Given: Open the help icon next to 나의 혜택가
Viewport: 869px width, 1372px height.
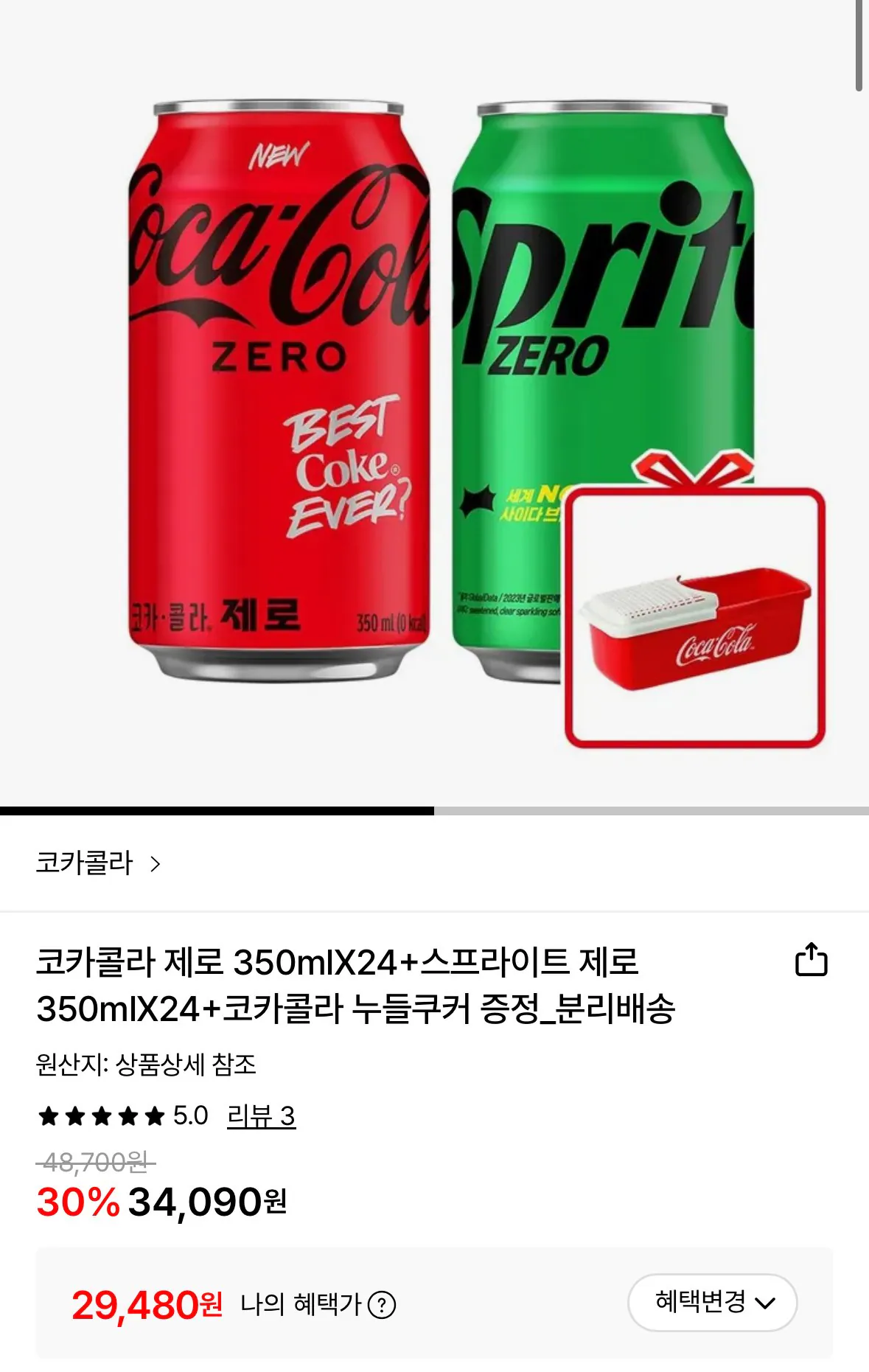Looking at the screenshot, I should coord(383,1304).
